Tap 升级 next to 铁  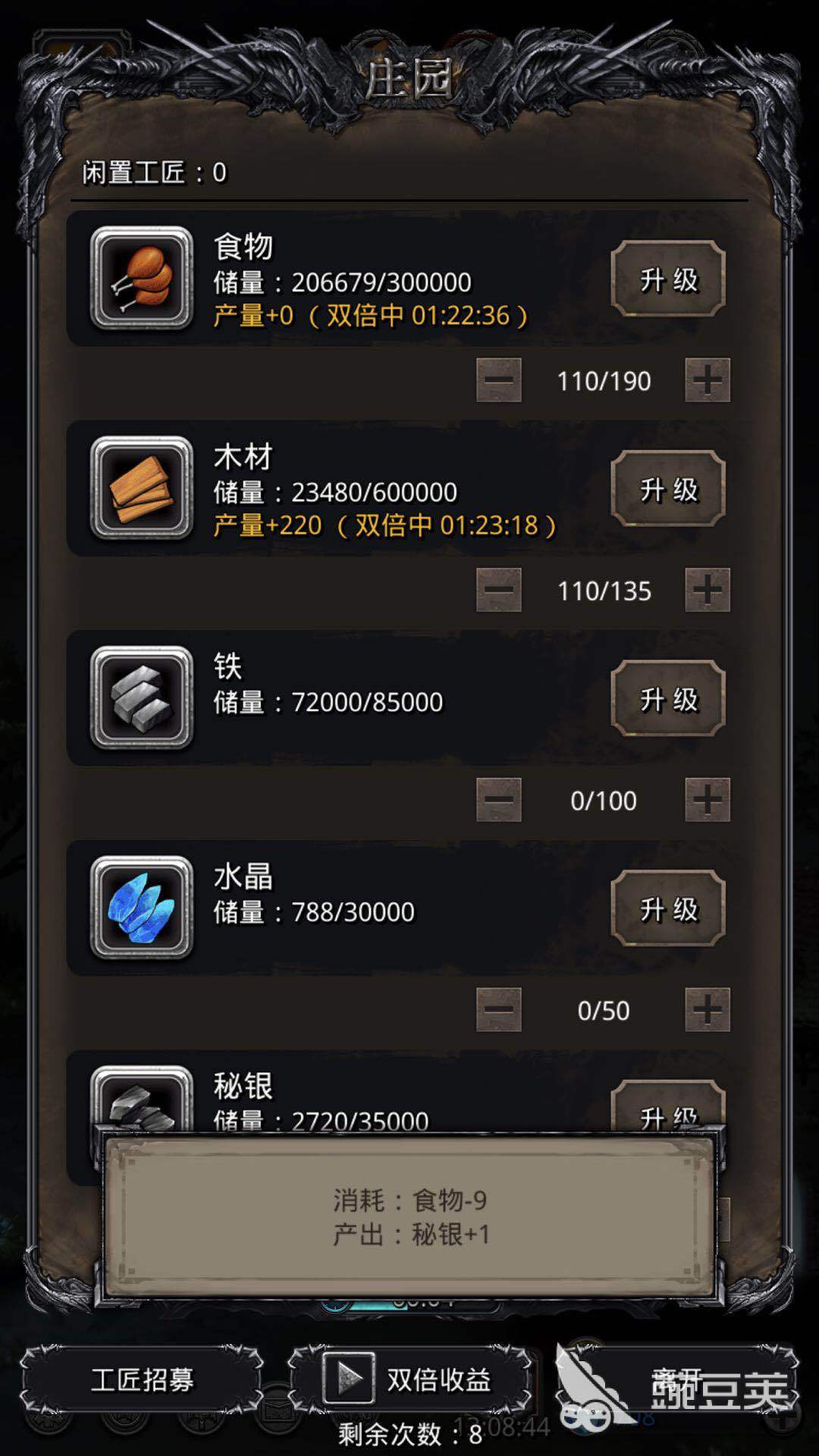[x=668, y=698]
